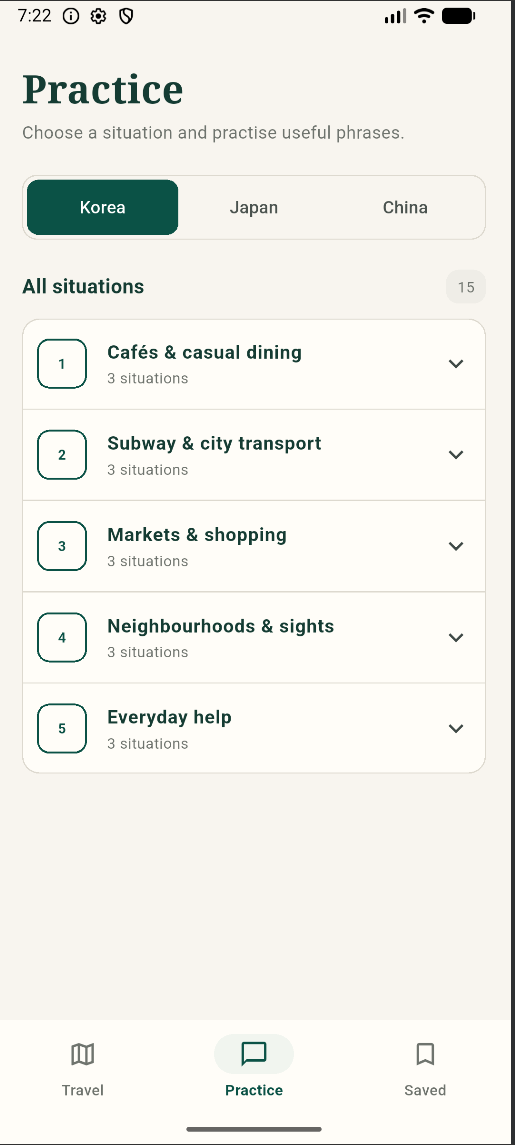Expand Cafés & casual dining

(253, 364)
